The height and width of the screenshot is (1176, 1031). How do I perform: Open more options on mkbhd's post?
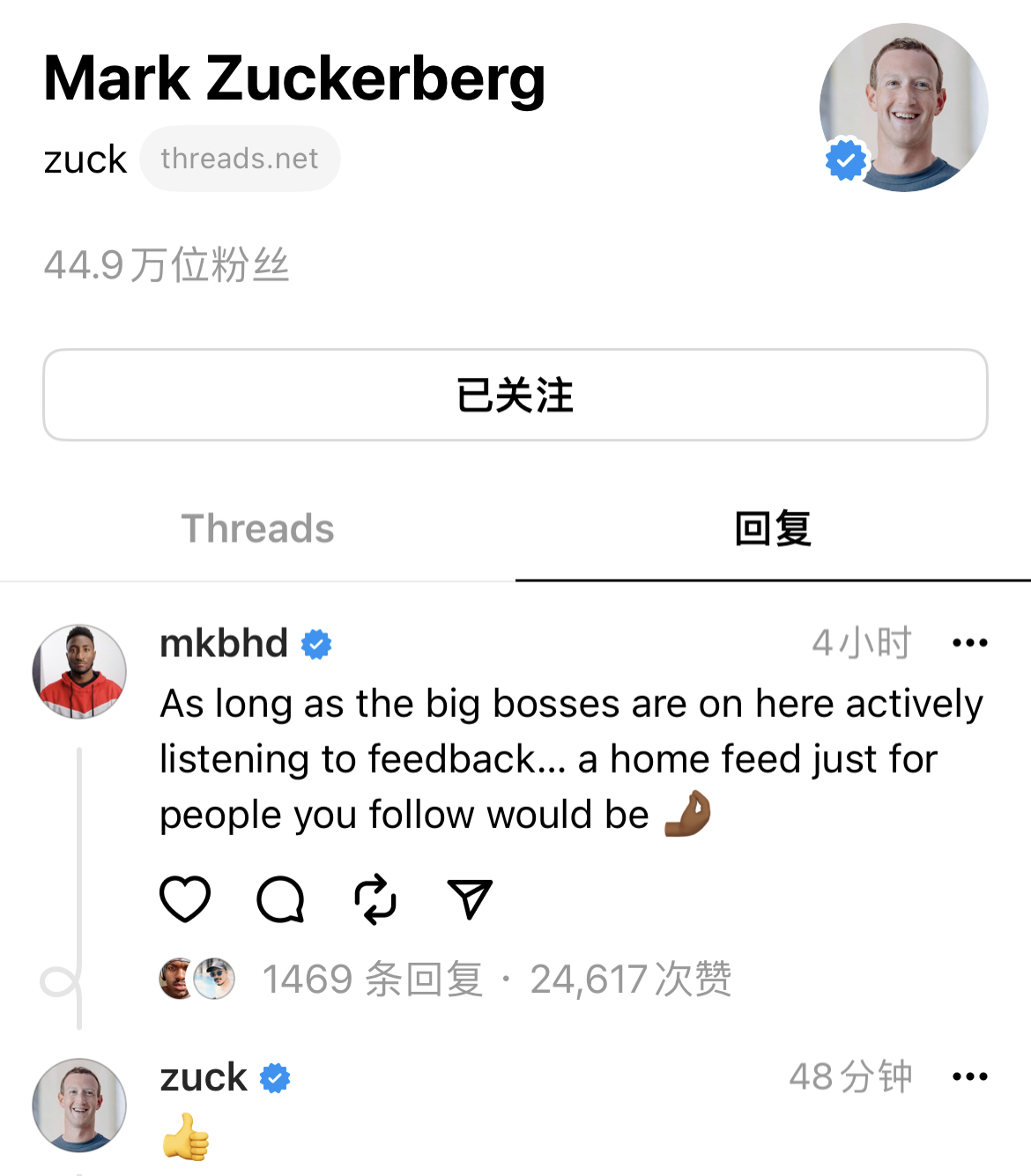969,643
